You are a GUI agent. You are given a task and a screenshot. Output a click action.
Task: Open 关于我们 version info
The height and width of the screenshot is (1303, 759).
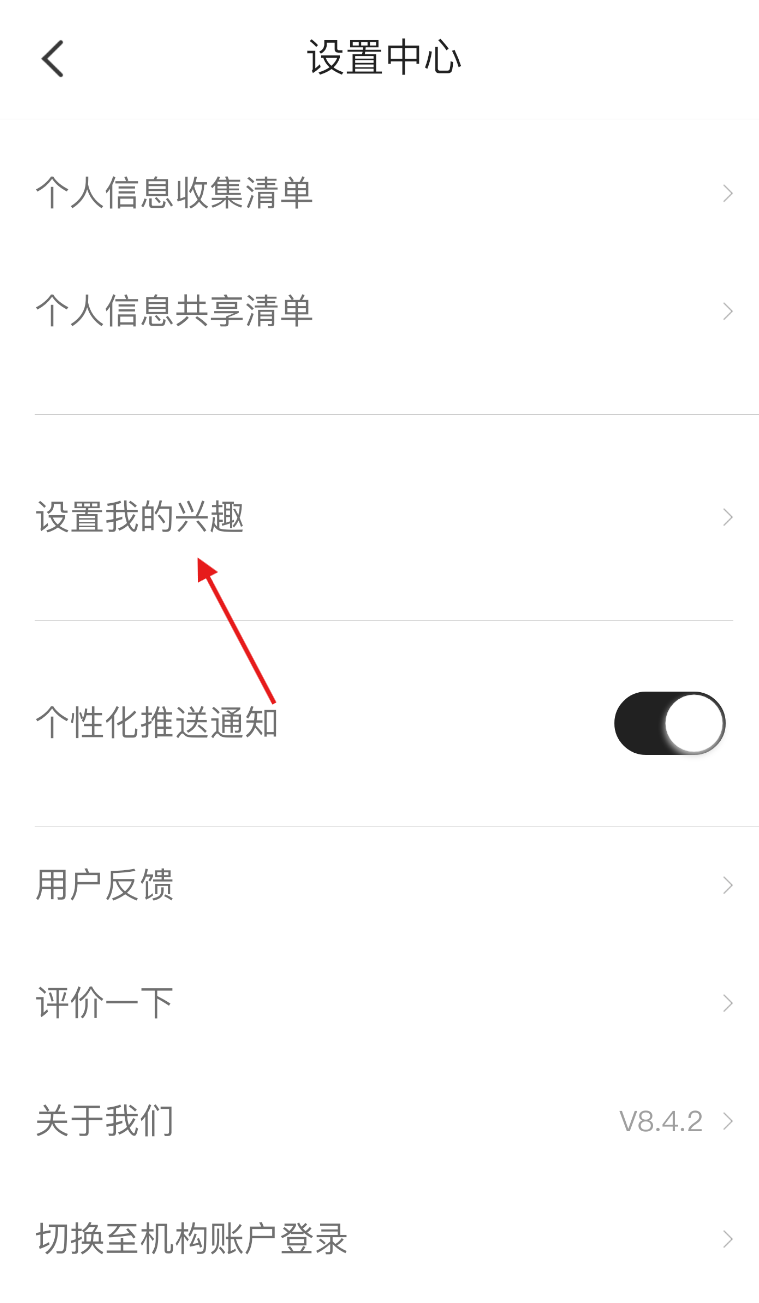click(x=380, y=1121)
